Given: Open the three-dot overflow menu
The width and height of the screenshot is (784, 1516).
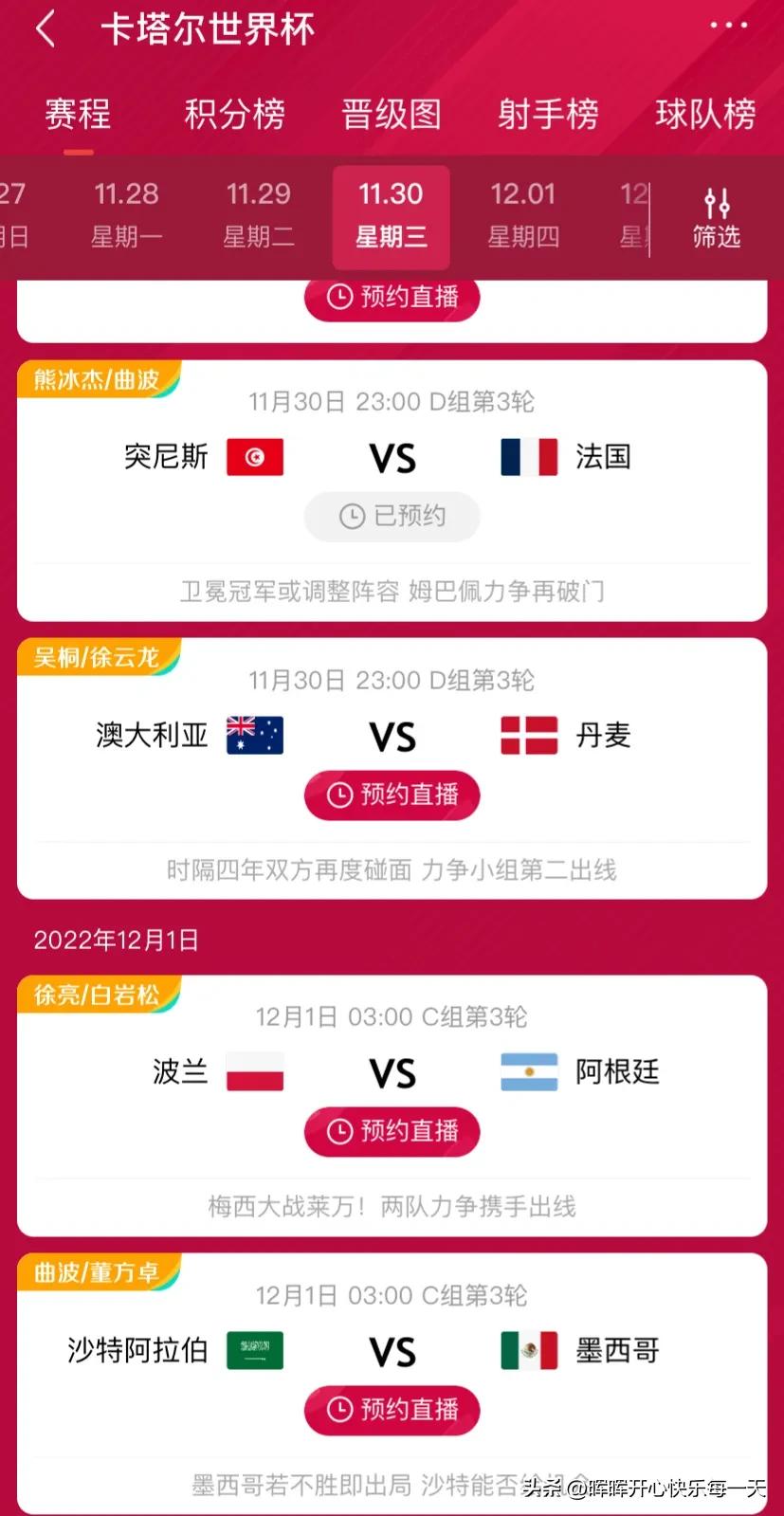Looking at the screenshot, I should pos(728,26).
